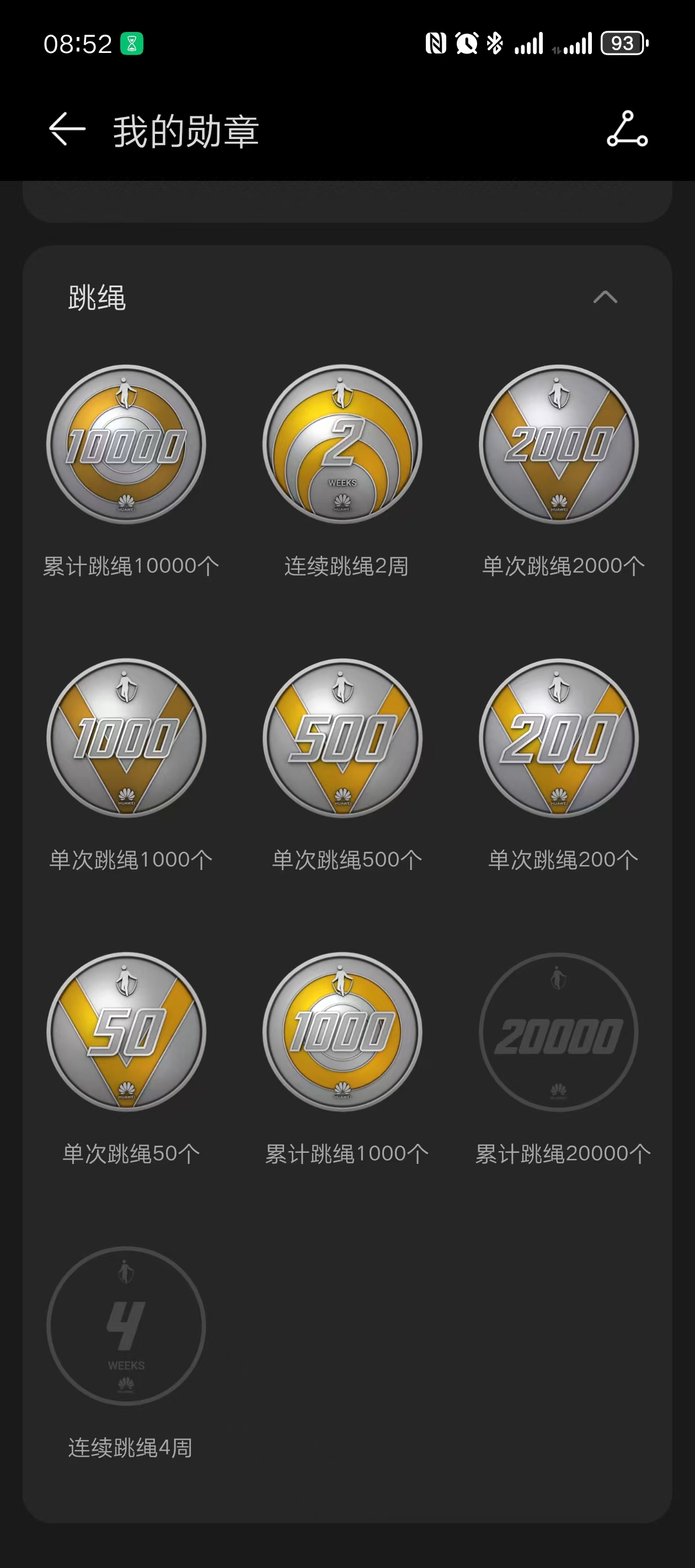View locked 累计跳绳20000个 medal
Viewport: 695px width, 1568px height.
[559, 1032]
